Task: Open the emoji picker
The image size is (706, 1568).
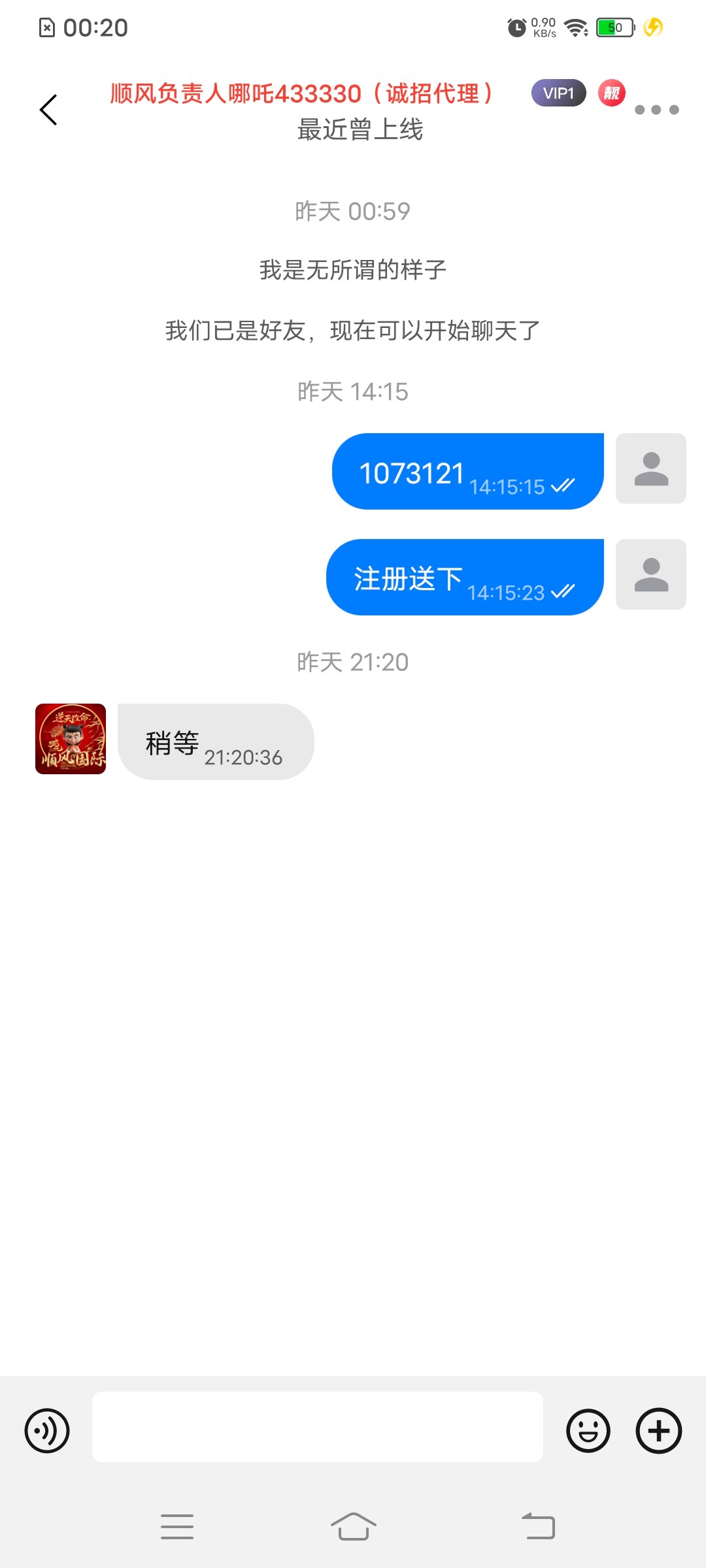Action: pos(588,1431)
